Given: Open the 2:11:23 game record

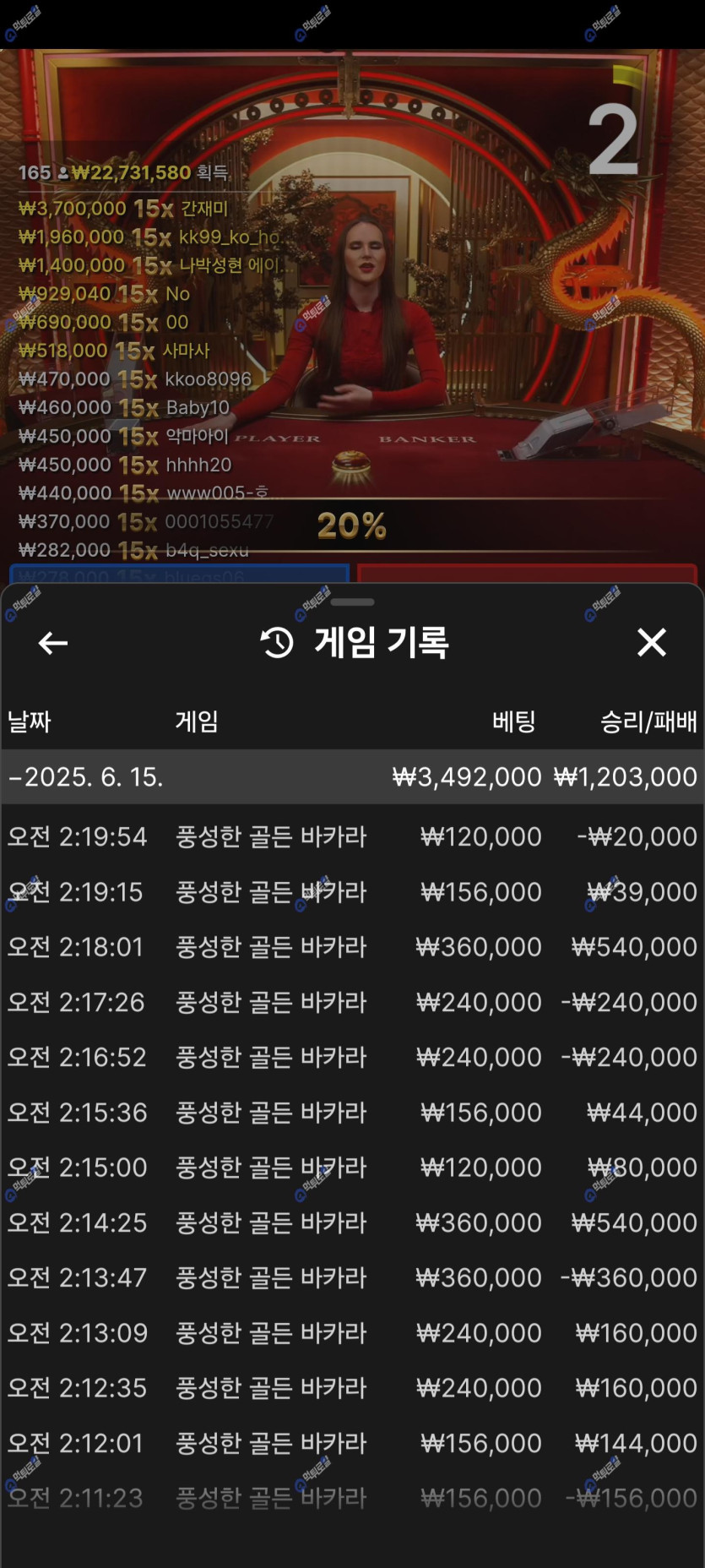Looking at the screenshot, I should pyautogui.click(x=352, y=1498).
